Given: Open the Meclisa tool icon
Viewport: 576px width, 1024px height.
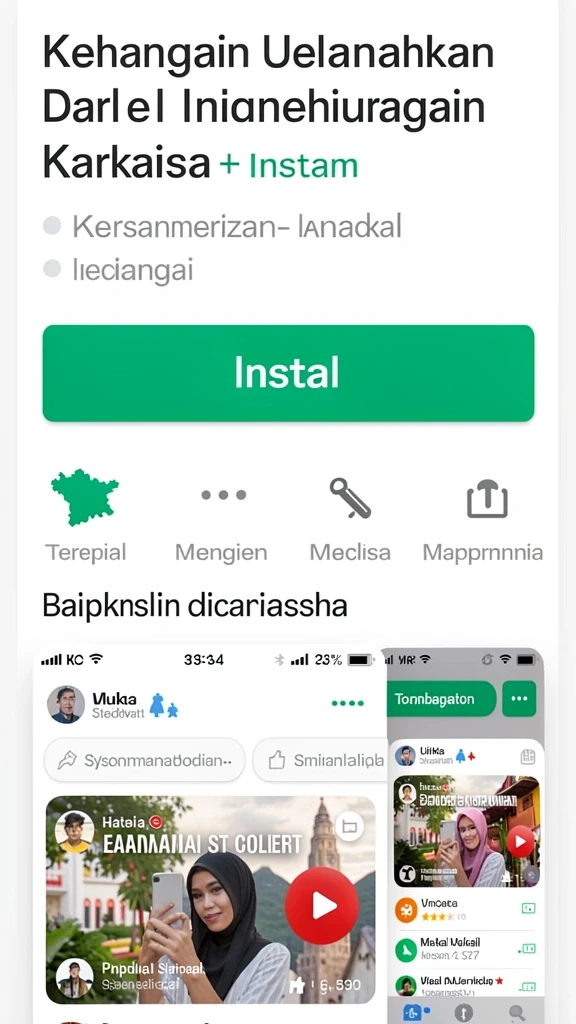Looking at the screenshot, I should click(350, 498).
